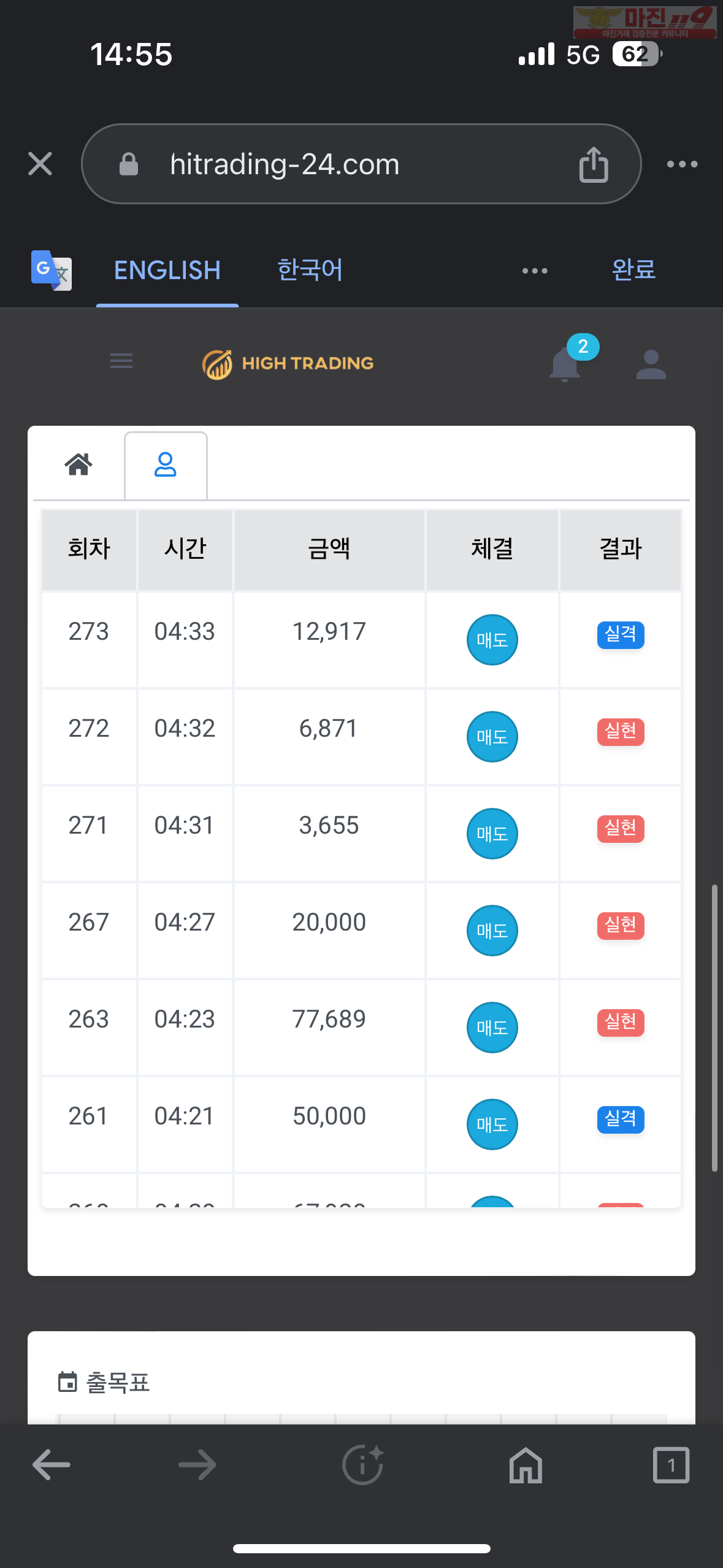This screenshot has height=1568, width=723.
Task: Go back to previous page
Action: point(52,1465)
